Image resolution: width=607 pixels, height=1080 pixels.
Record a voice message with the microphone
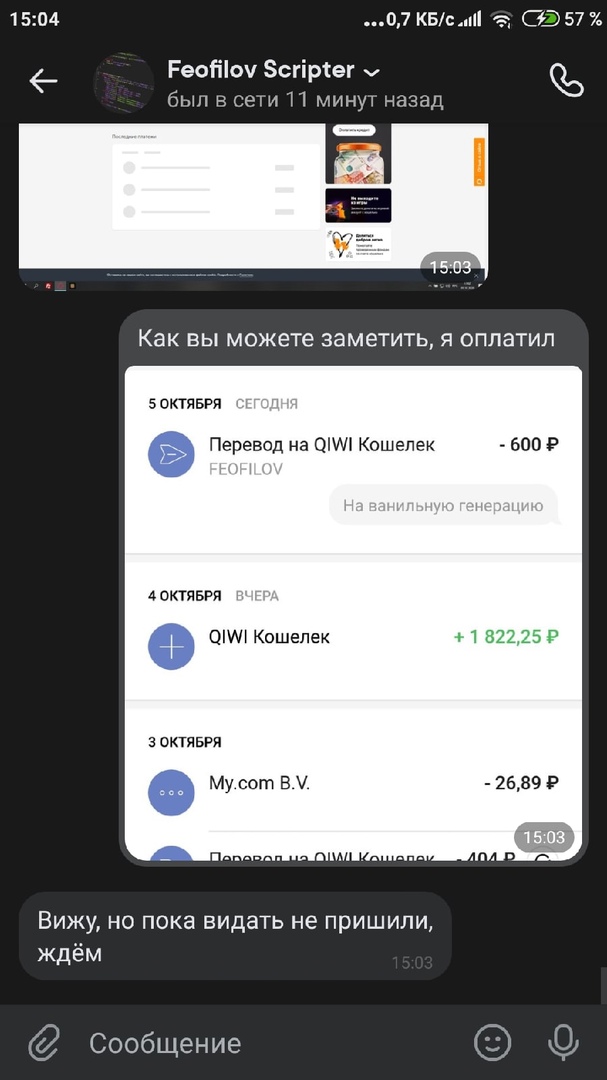click(564, 1043)
